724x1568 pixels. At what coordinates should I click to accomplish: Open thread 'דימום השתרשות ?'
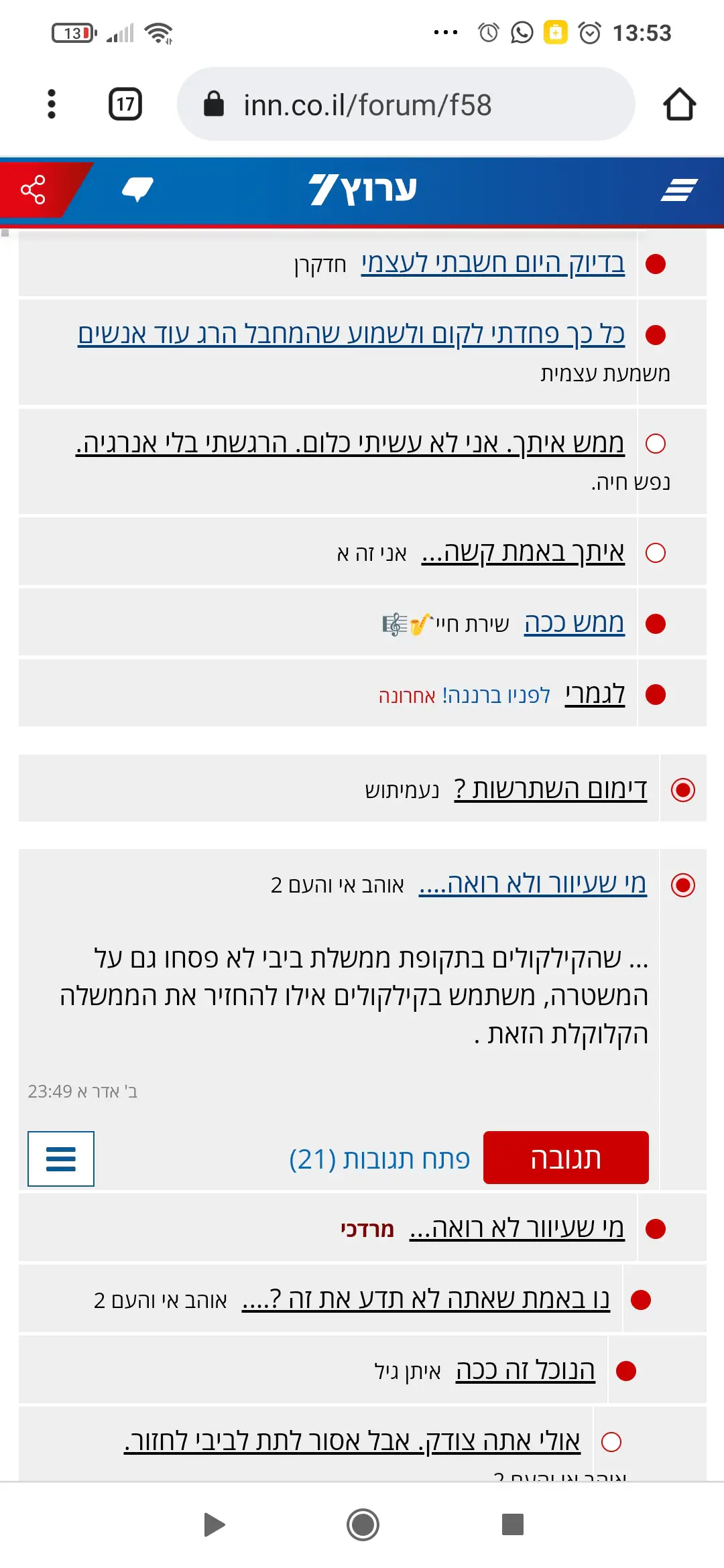pyautogui.click(x=550, y=789)
